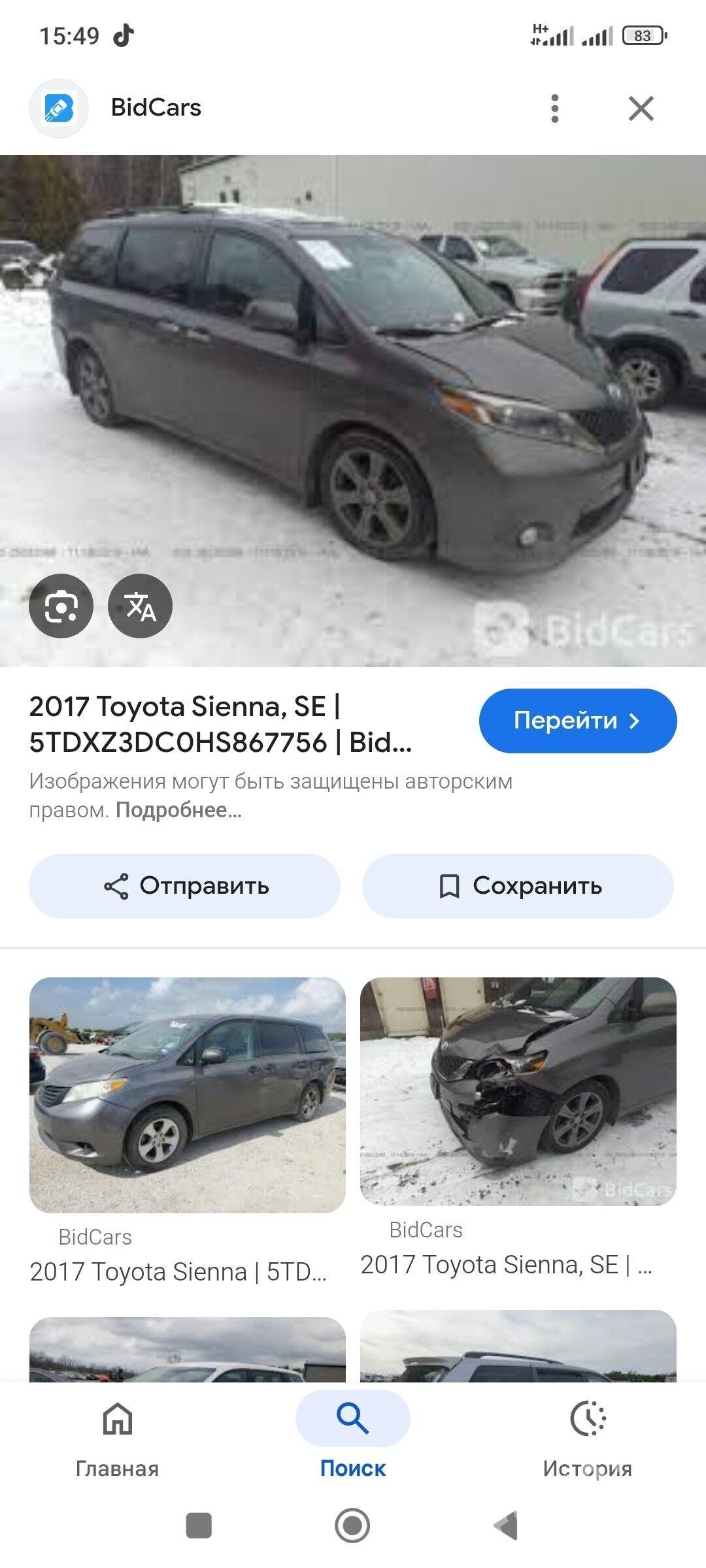Viewport: 706px width, 1568px height.
Task: Open the three-dot overflow menu
Action: [555, 108]
